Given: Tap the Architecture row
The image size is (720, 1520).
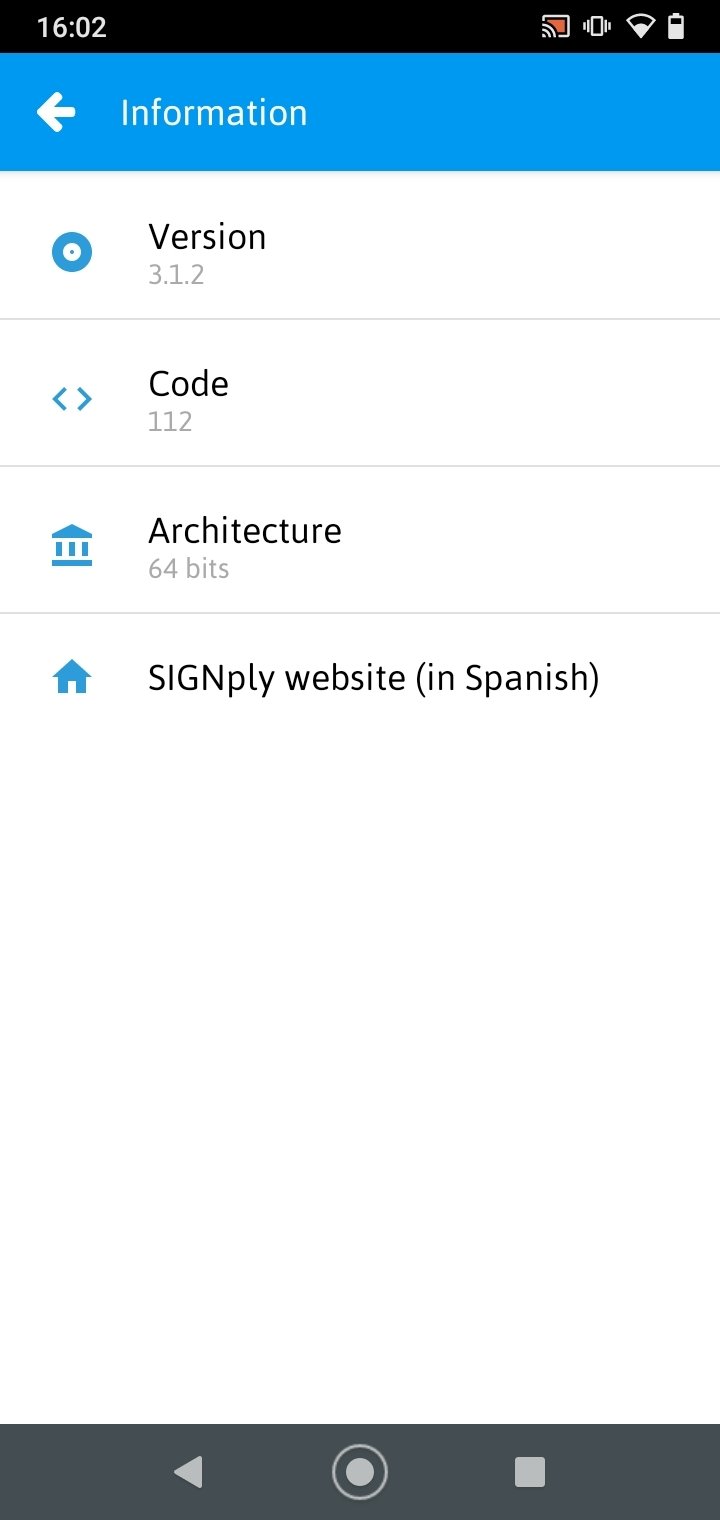Looking at the screenshot, I should tap(360, 540).
